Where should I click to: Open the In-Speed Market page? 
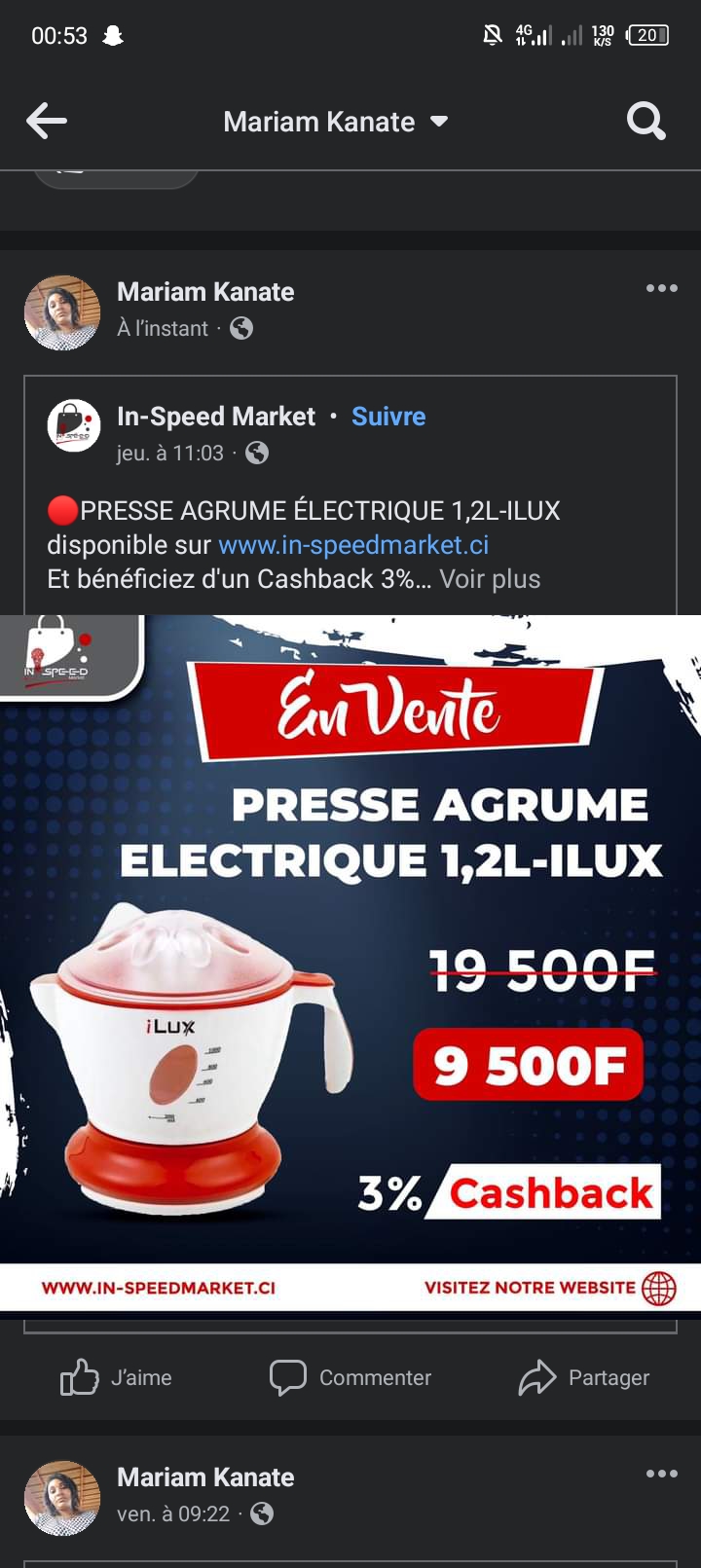[x=215, y=417]
